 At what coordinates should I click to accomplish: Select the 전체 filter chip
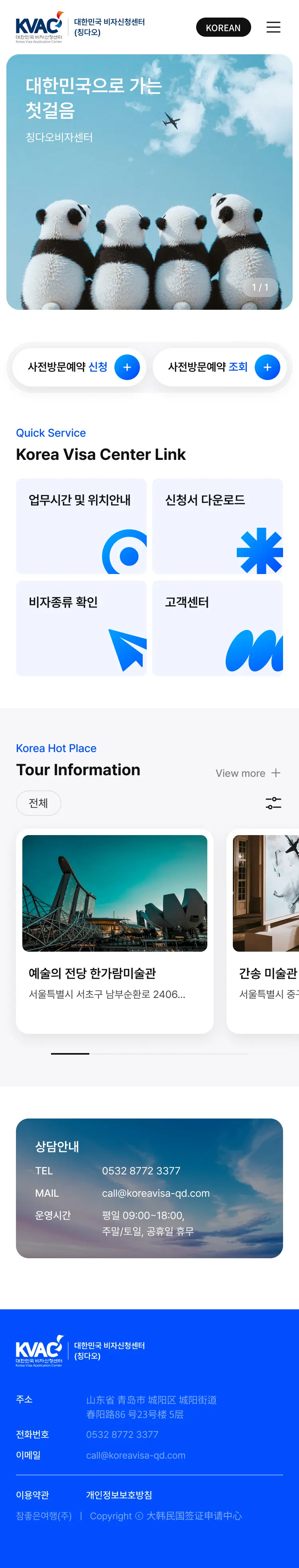(38, 803)
